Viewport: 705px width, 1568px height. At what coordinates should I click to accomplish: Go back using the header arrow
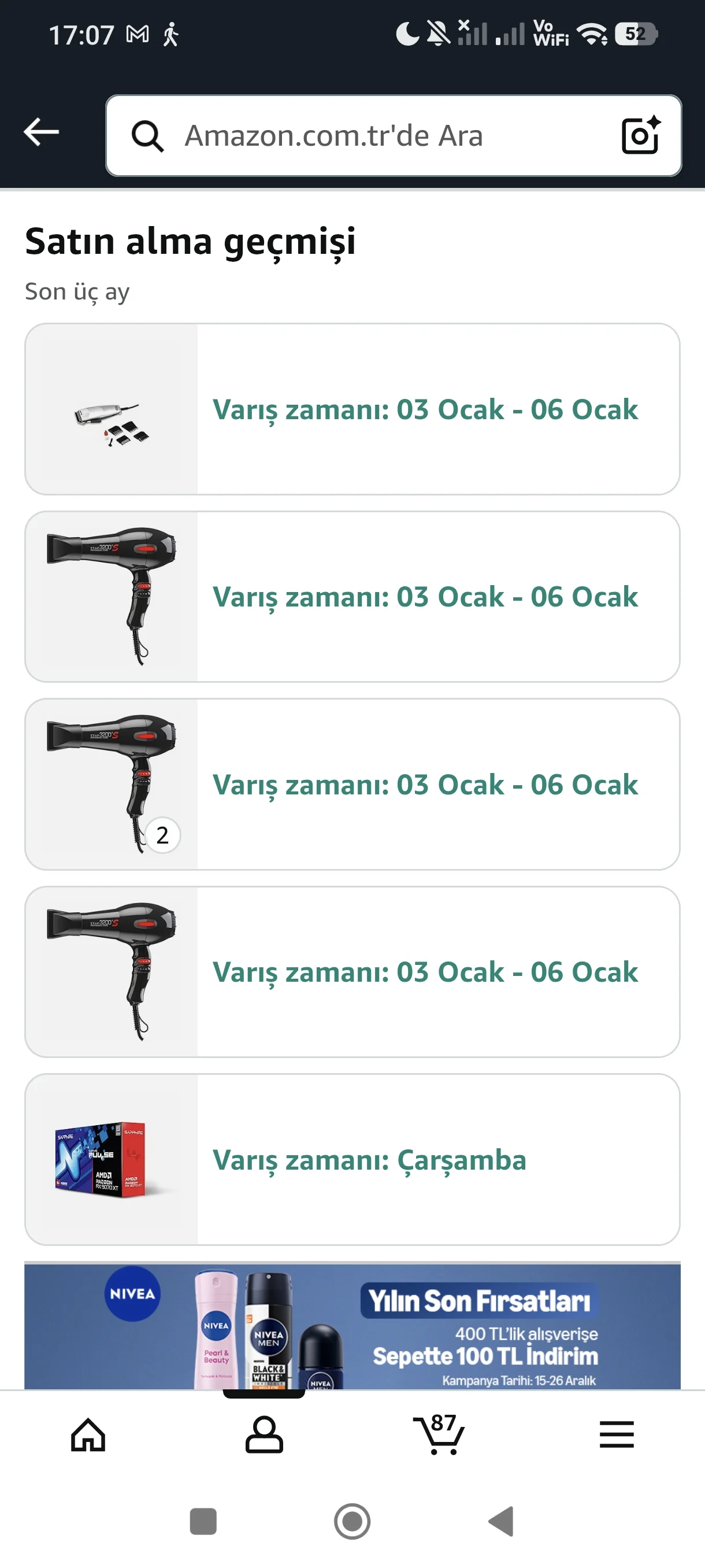[42, 133]
